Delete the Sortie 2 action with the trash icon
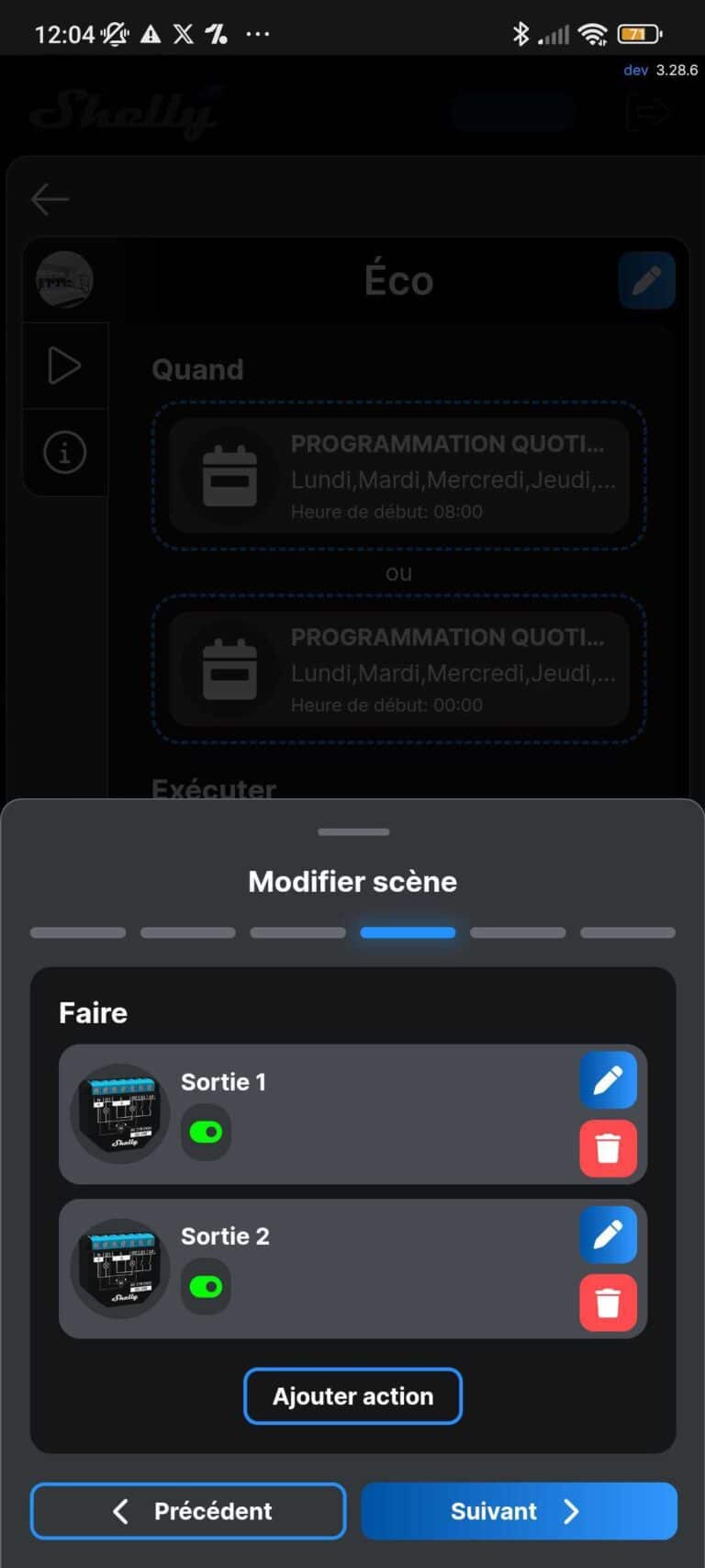The width and height of the screenshot is (705, 1568). click(x=608, y=1303)
